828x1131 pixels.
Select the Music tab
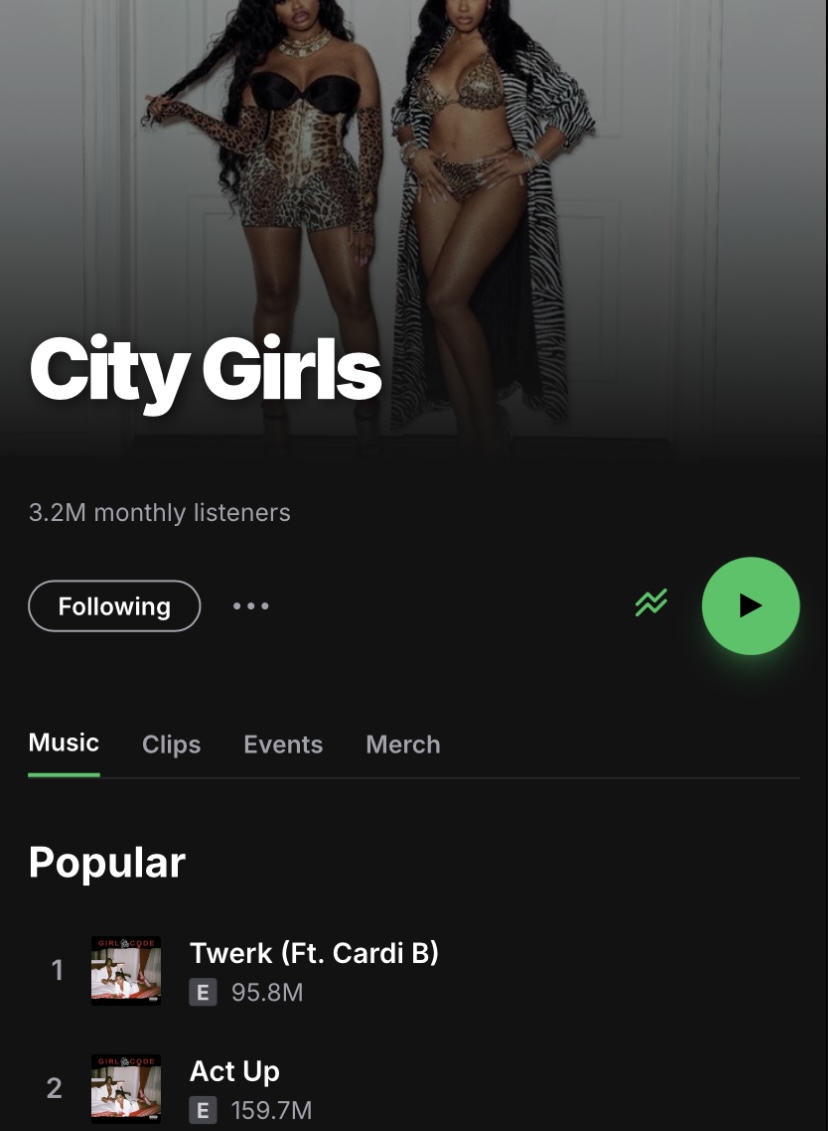(64, 743)
